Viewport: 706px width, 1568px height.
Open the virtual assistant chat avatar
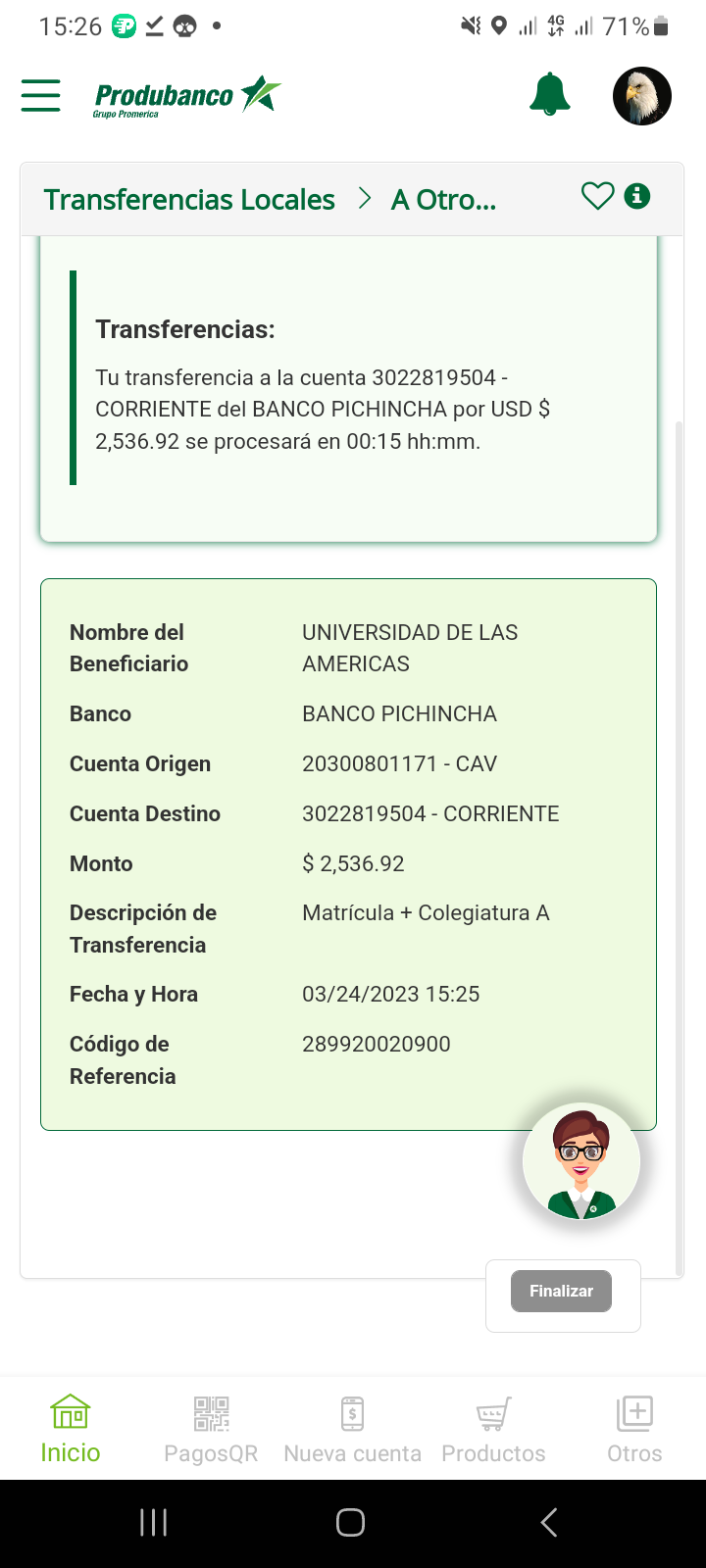point(581,1163)
